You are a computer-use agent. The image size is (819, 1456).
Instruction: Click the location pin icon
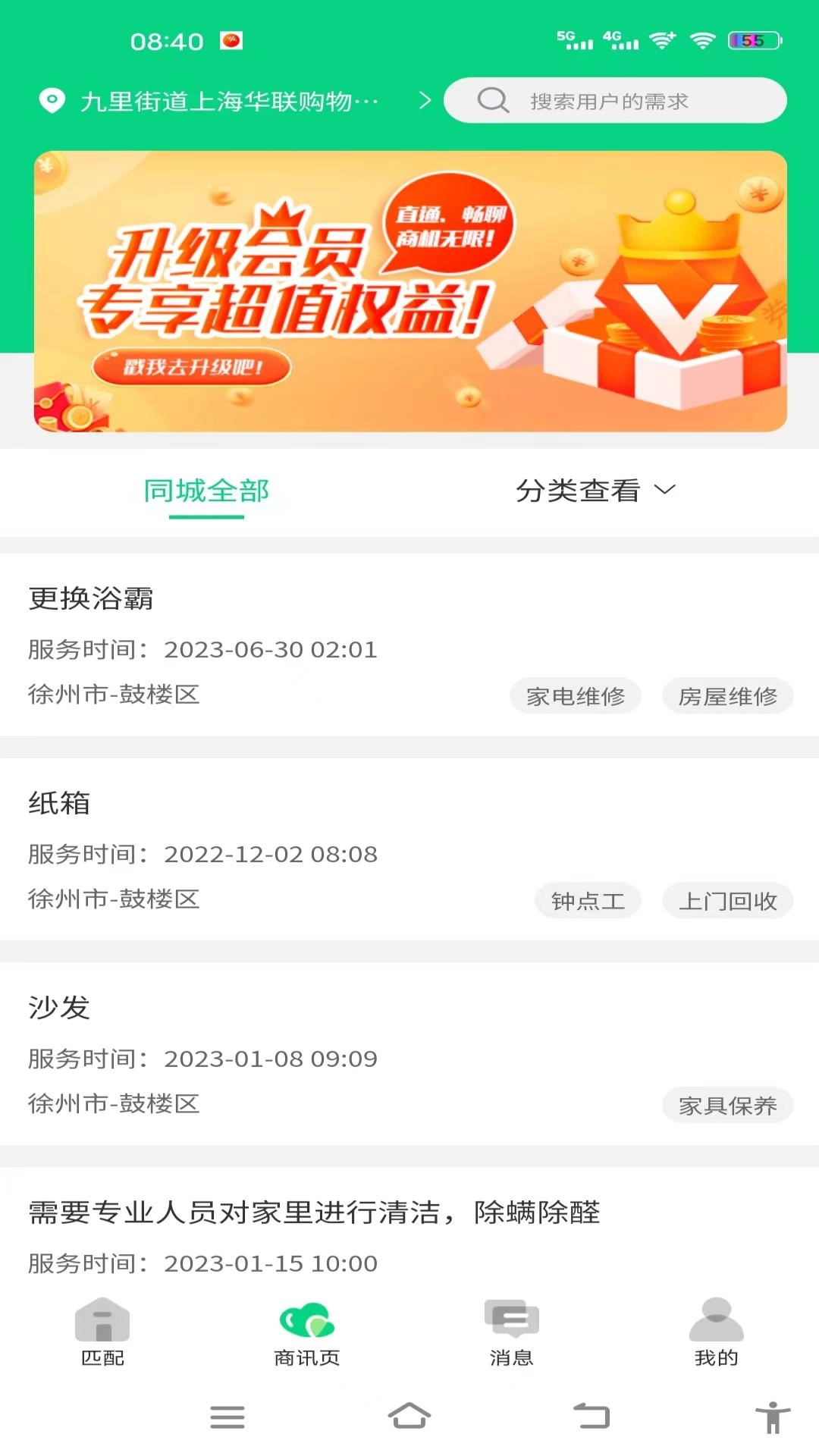pyautogui.click(x=52, y=100)
